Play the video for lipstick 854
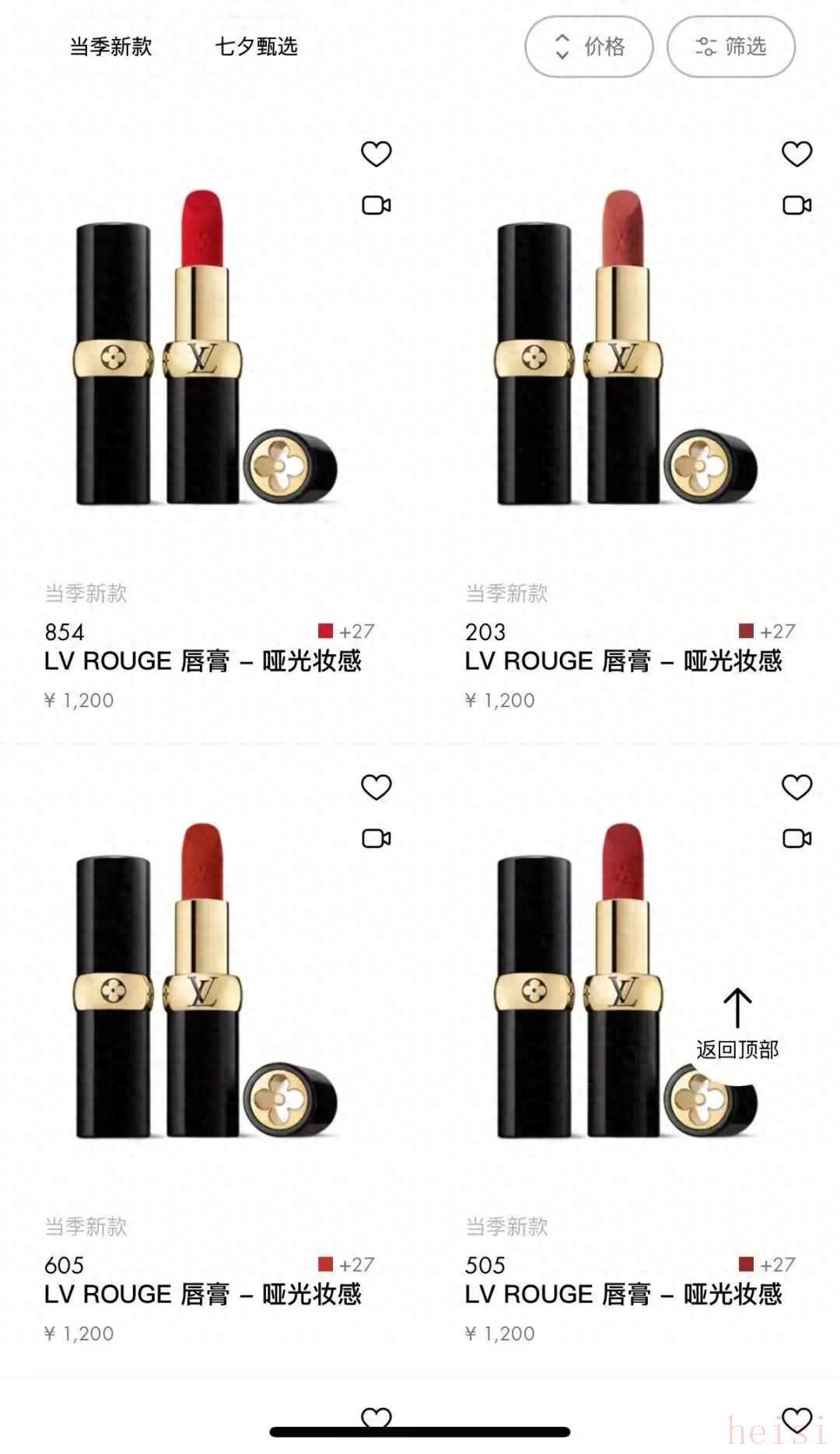 [x=376, y=205]
